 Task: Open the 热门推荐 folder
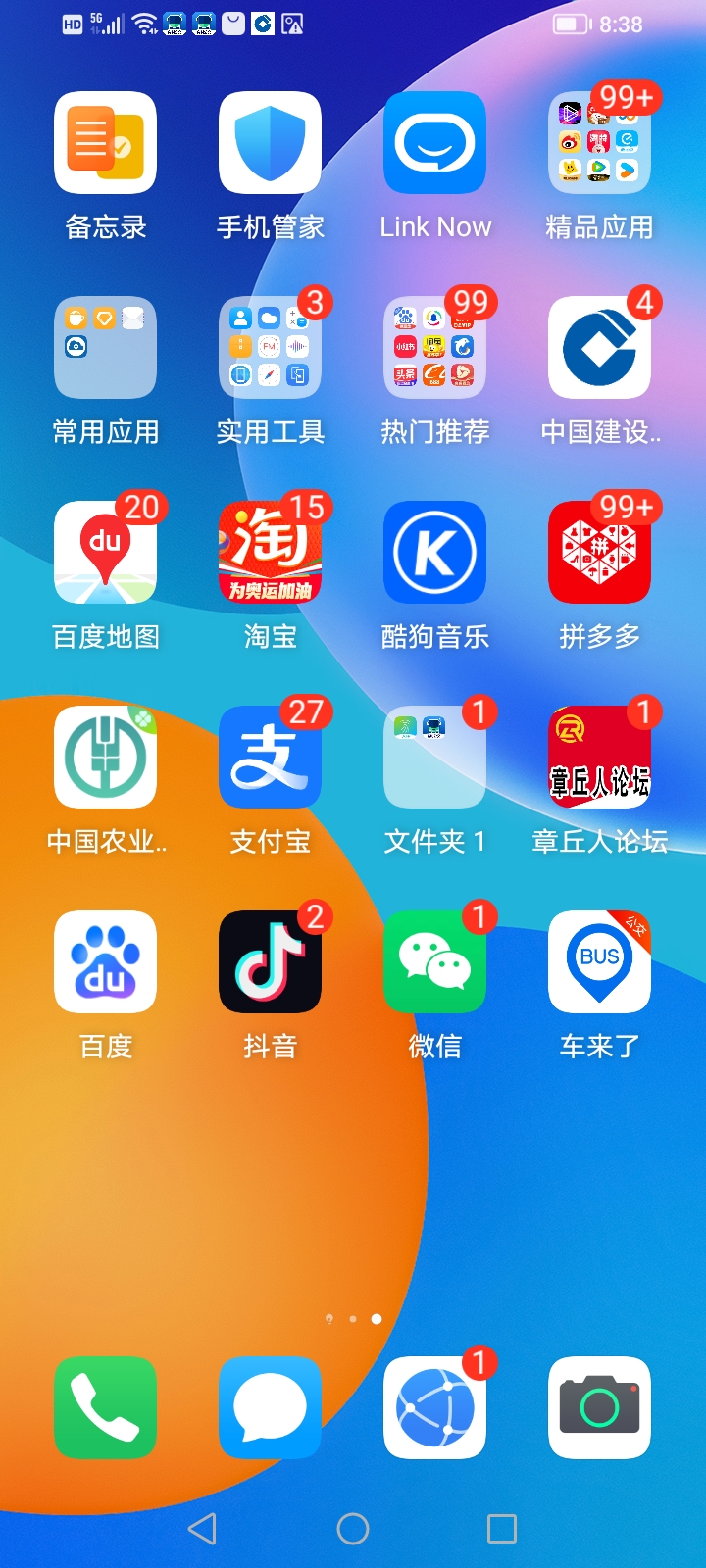pos(434,348)
